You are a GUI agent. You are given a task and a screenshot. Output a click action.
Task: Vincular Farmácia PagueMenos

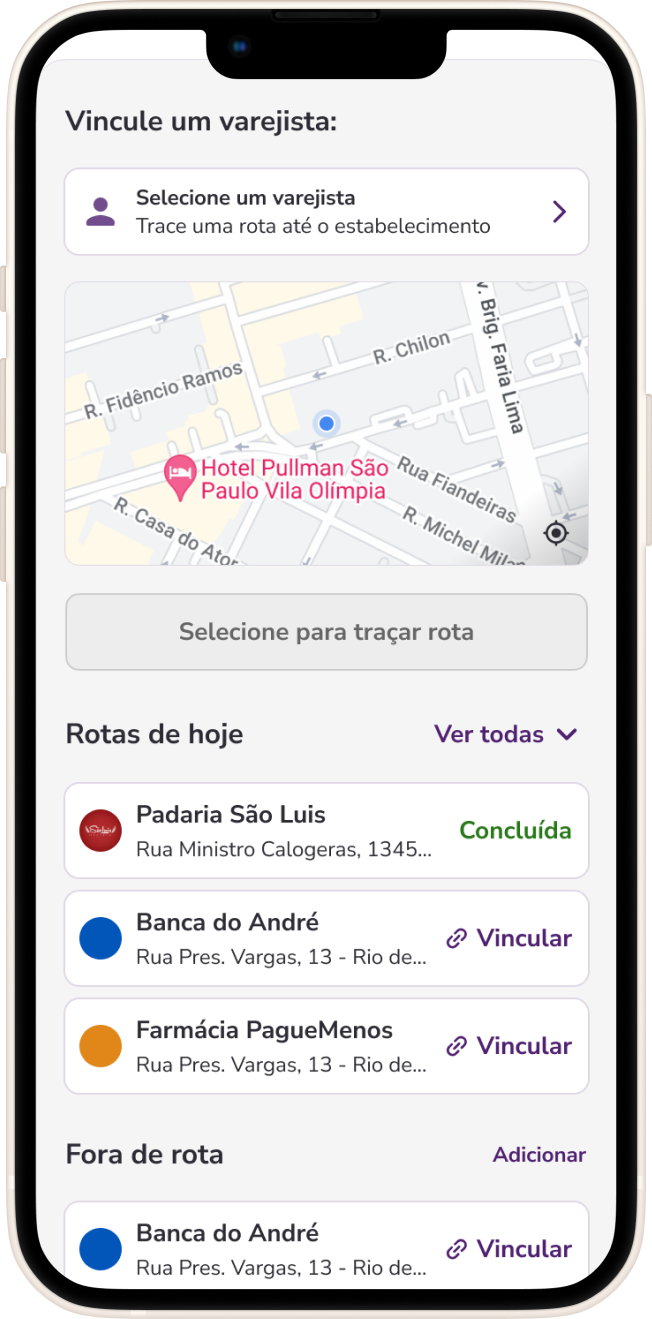[509, 1046]
